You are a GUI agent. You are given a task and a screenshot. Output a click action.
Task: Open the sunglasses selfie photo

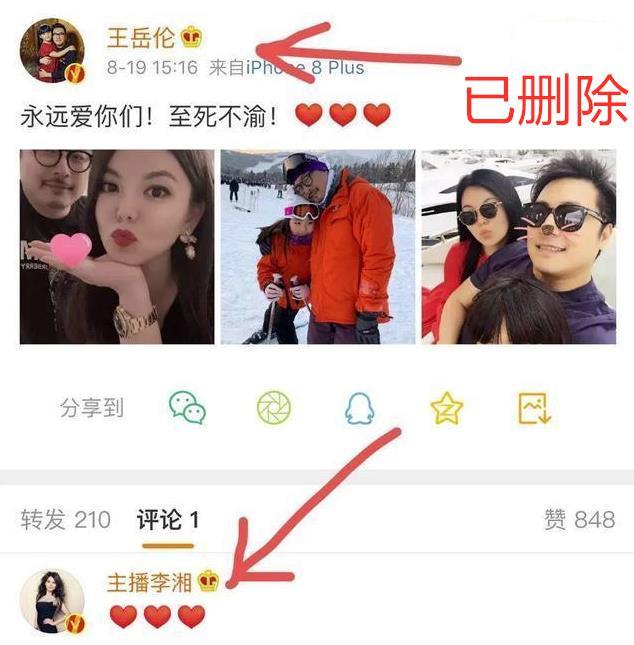pos(518,246)
